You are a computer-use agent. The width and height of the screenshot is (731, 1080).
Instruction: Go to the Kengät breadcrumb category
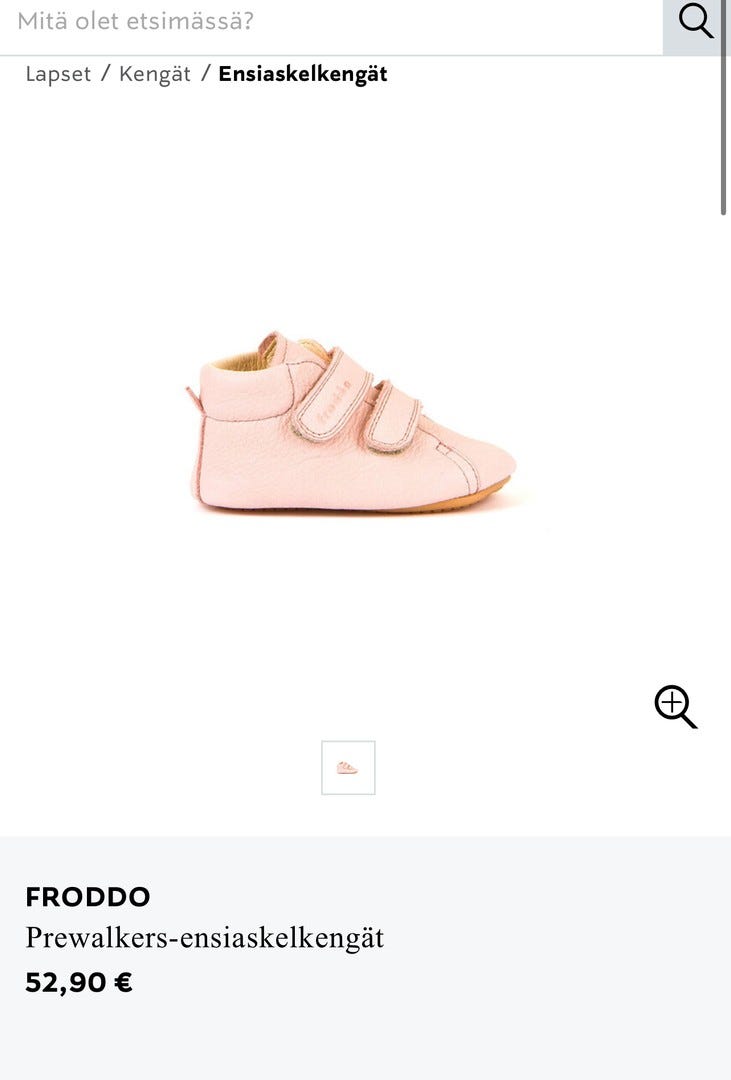click(154, 74)
